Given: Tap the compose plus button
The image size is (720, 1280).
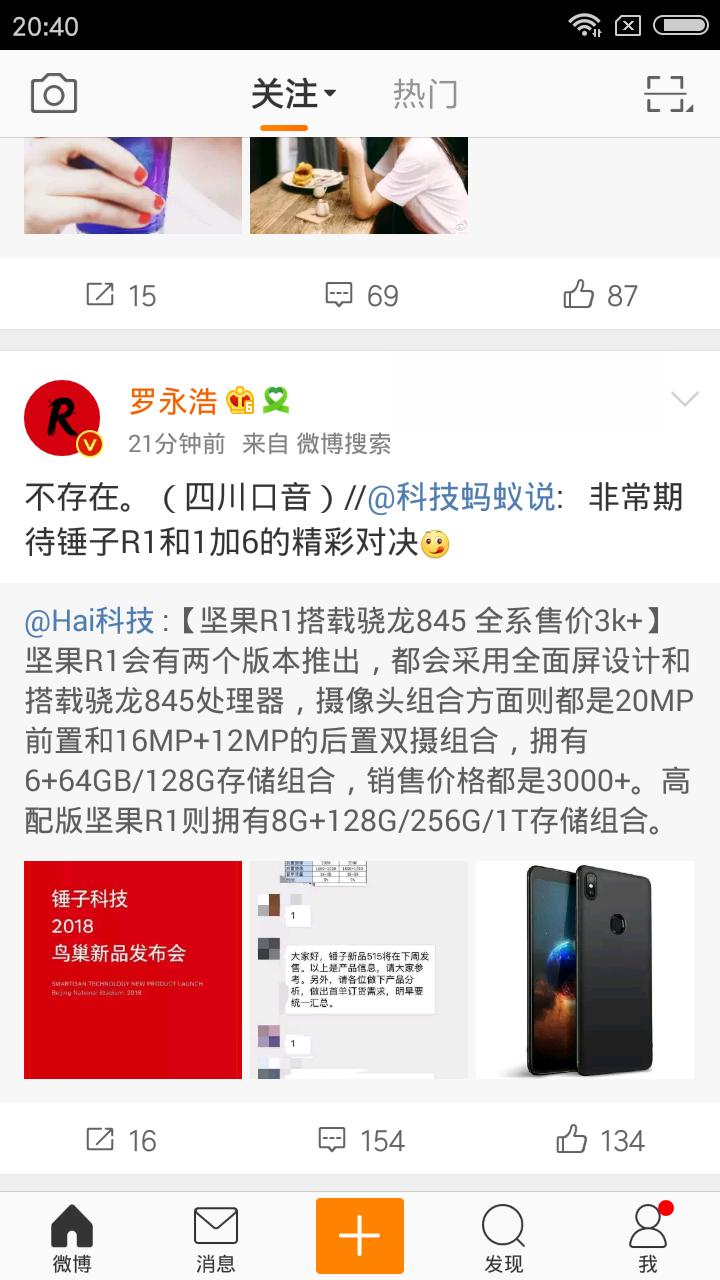Looking at the screenshot, I should (x=360, y=1235).
